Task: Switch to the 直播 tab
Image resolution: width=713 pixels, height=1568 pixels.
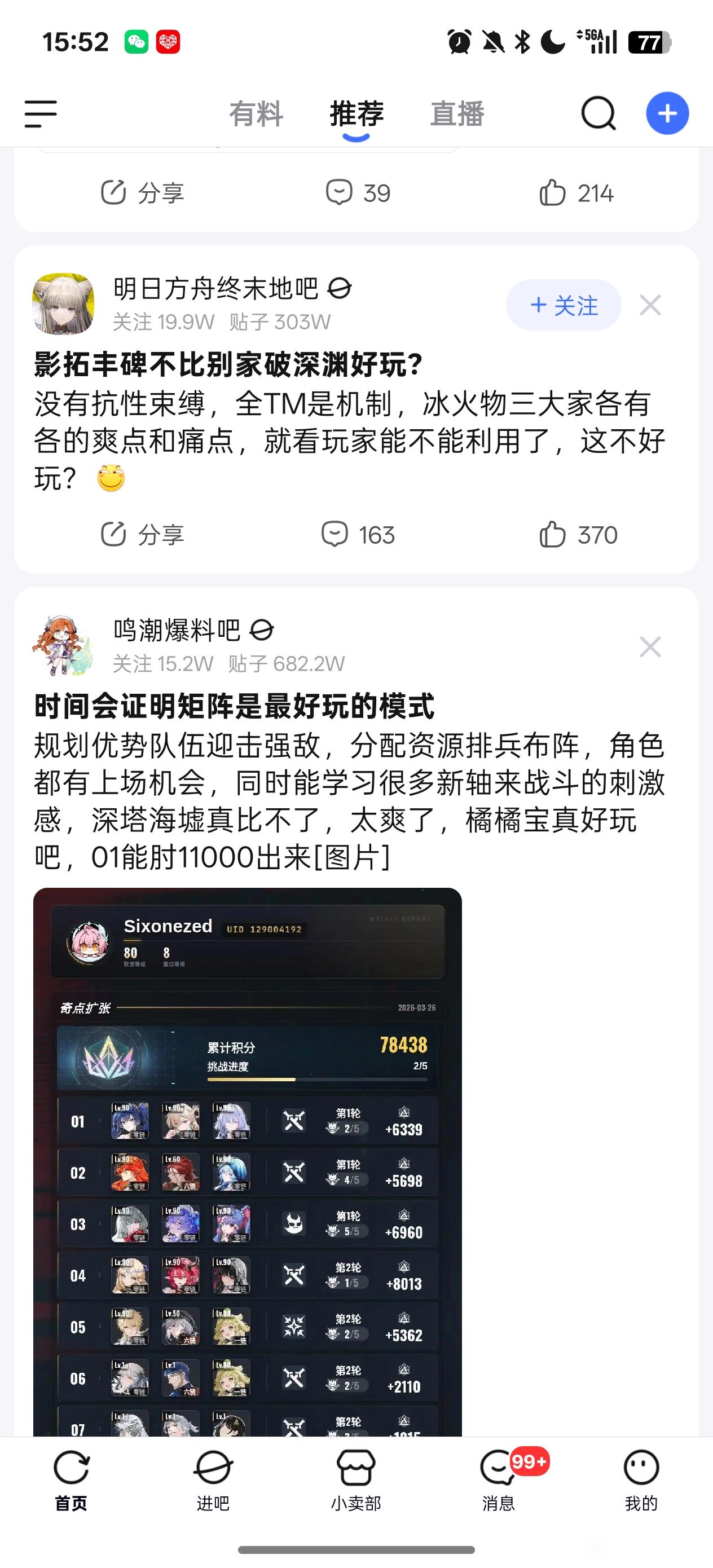Action: 457,114
